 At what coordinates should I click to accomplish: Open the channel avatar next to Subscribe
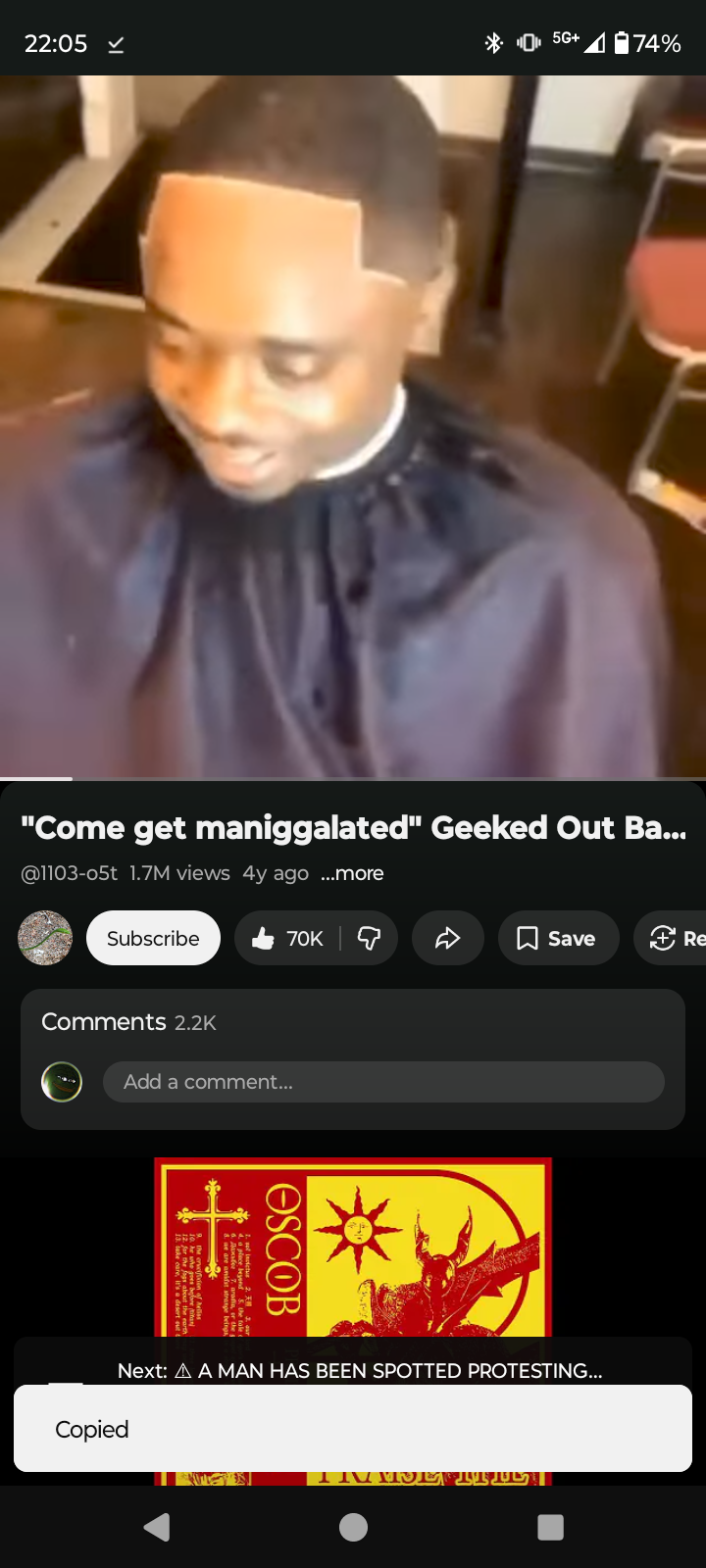[x=45, y=938]
